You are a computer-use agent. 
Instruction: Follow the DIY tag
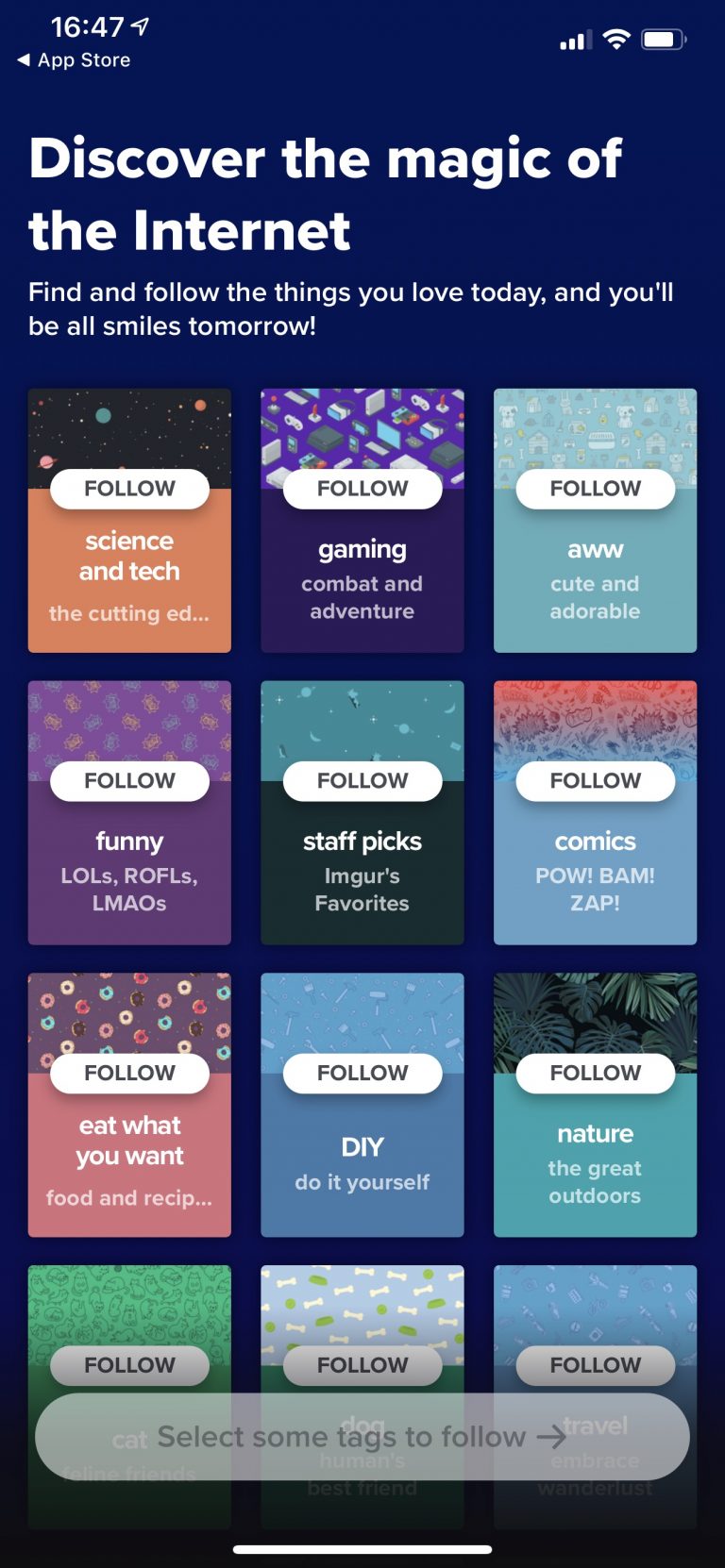(x=362, y=1074)
